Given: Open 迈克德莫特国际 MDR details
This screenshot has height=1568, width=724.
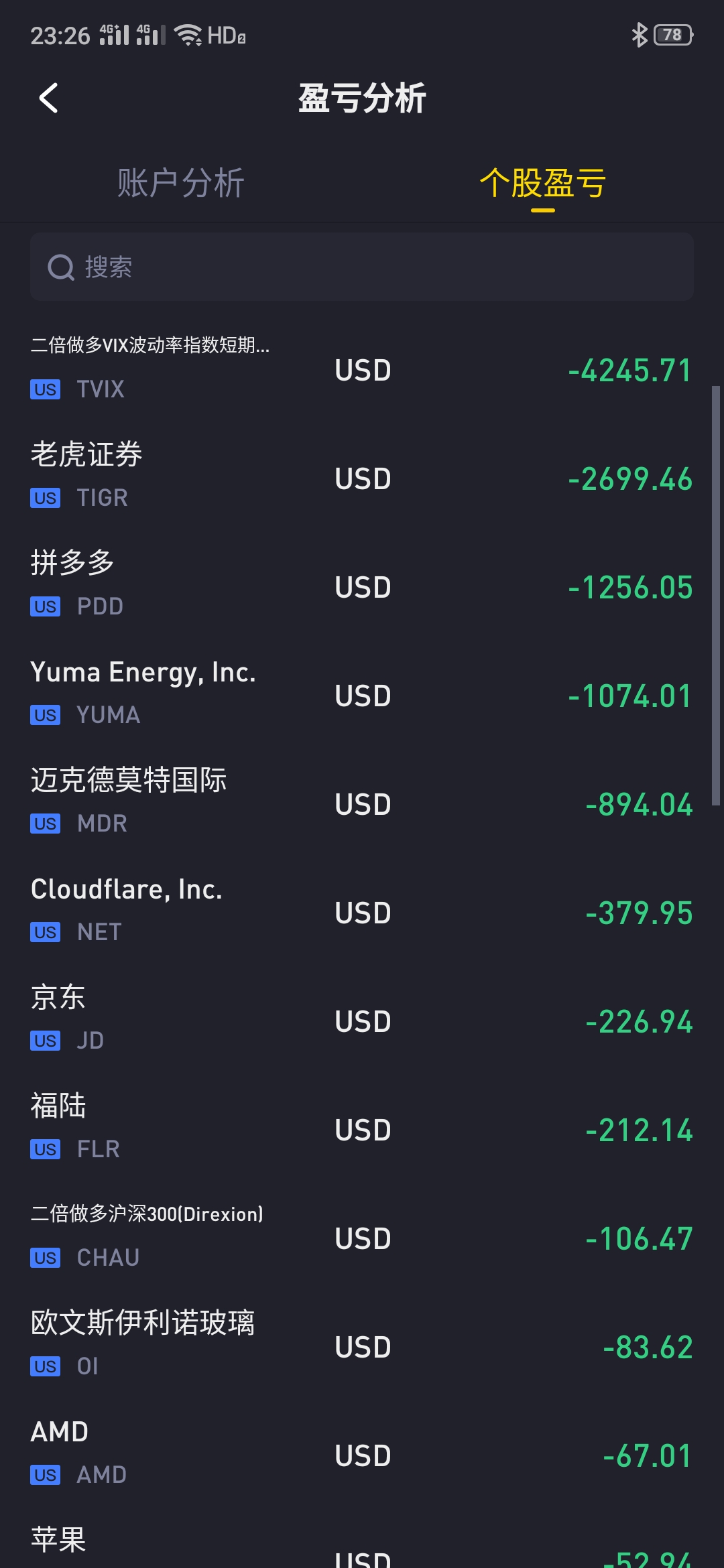Looking at the screenshot, I should tap(362, 803).
